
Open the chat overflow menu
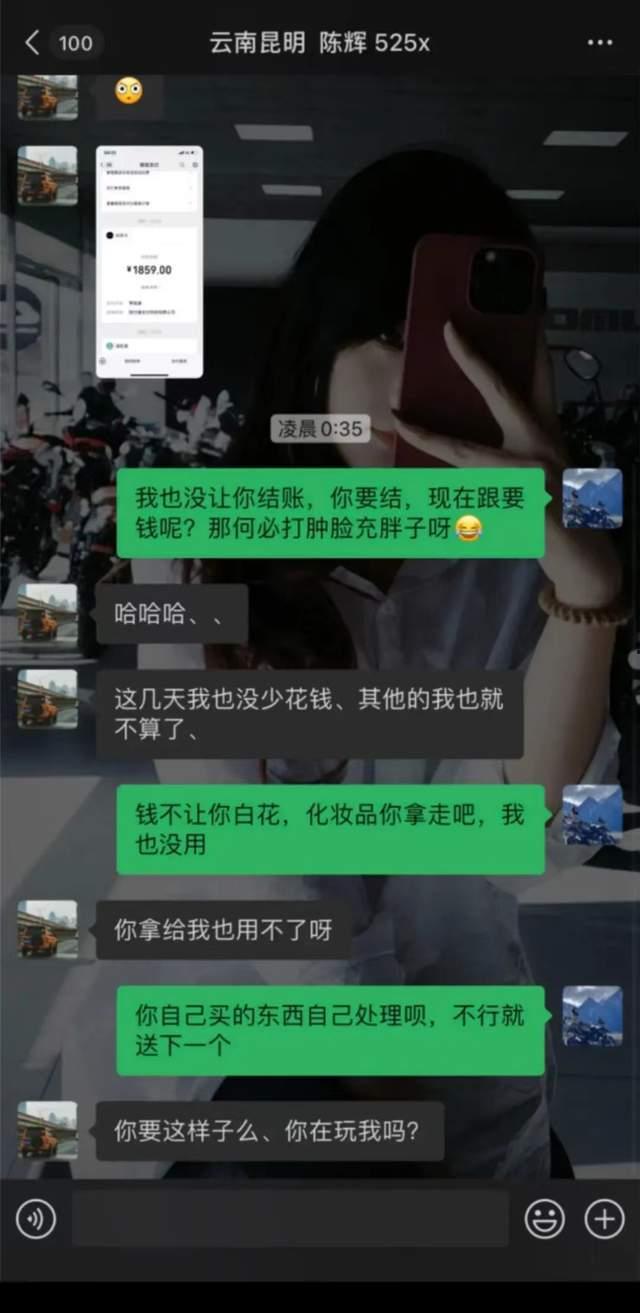[599, 43]
